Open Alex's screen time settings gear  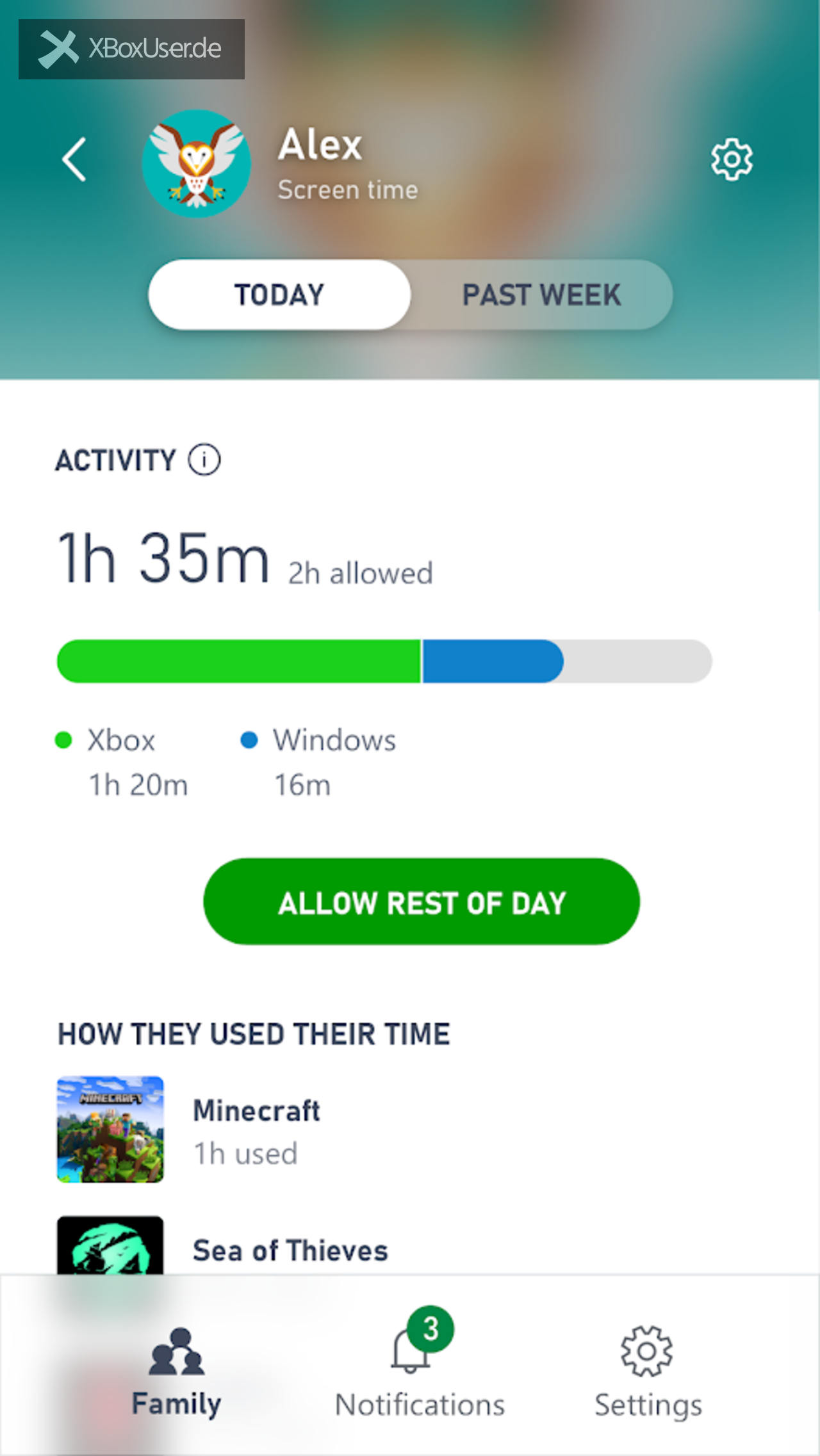click(x=732, y=159)
